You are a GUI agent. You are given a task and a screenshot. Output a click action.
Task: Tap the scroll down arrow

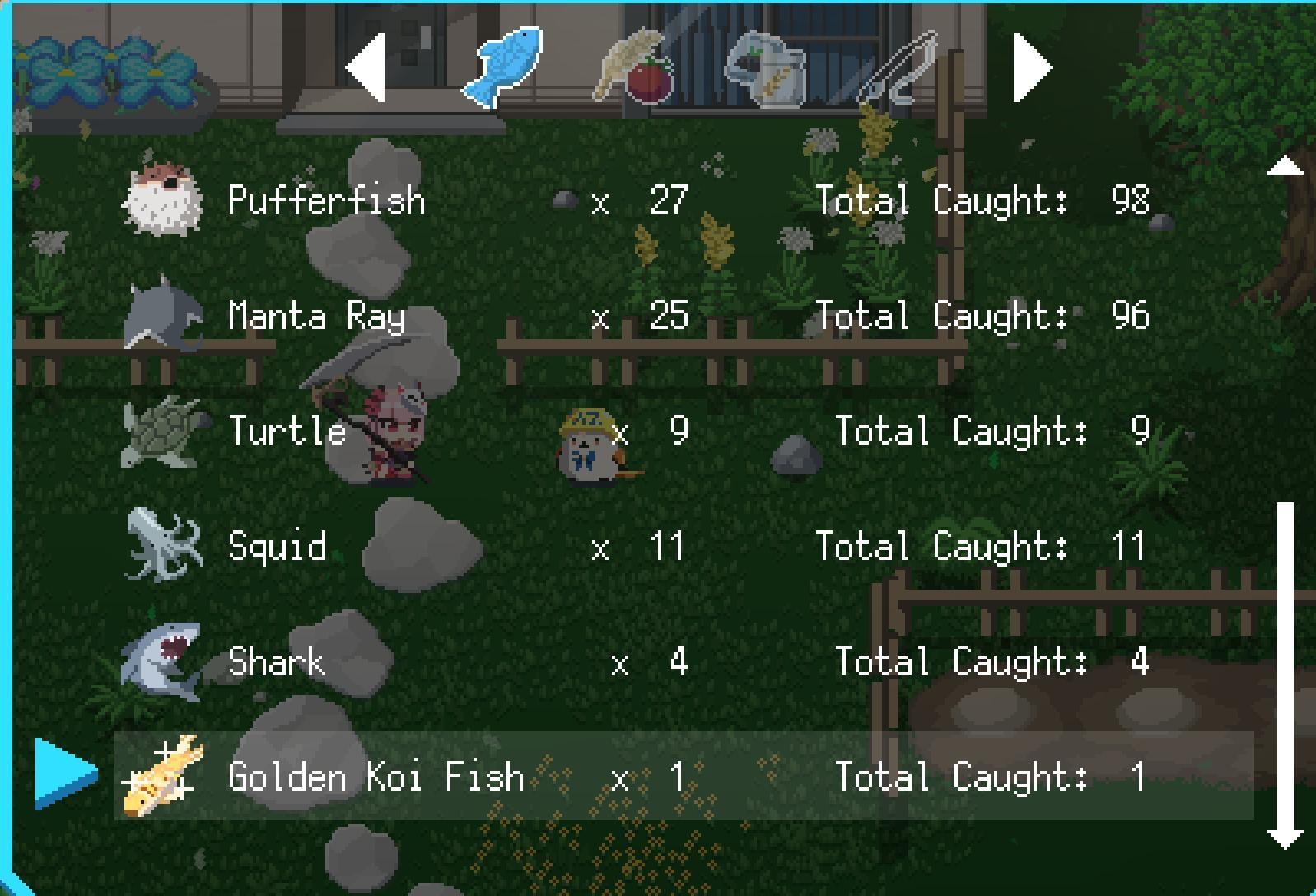click(x=1285, y=838)
